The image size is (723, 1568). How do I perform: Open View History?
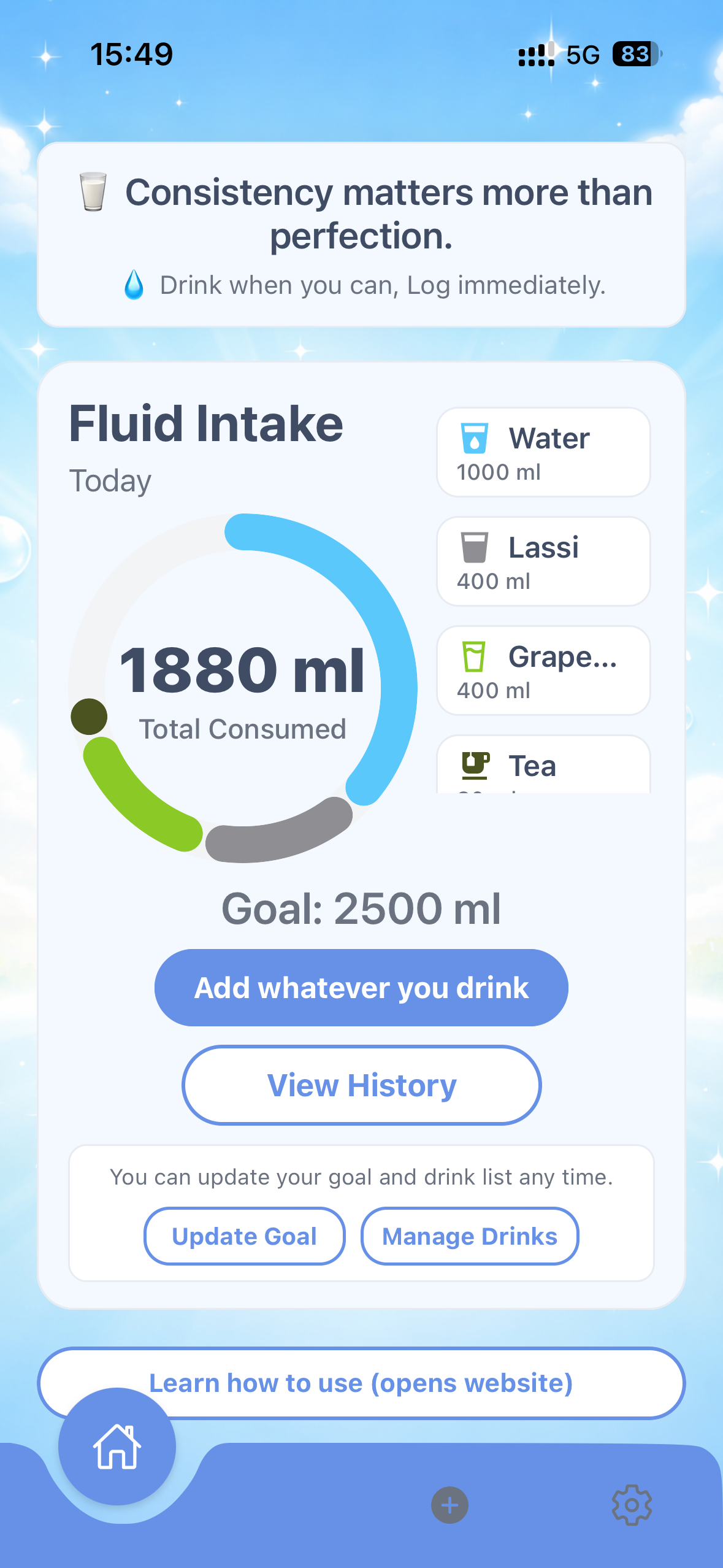361,1085
